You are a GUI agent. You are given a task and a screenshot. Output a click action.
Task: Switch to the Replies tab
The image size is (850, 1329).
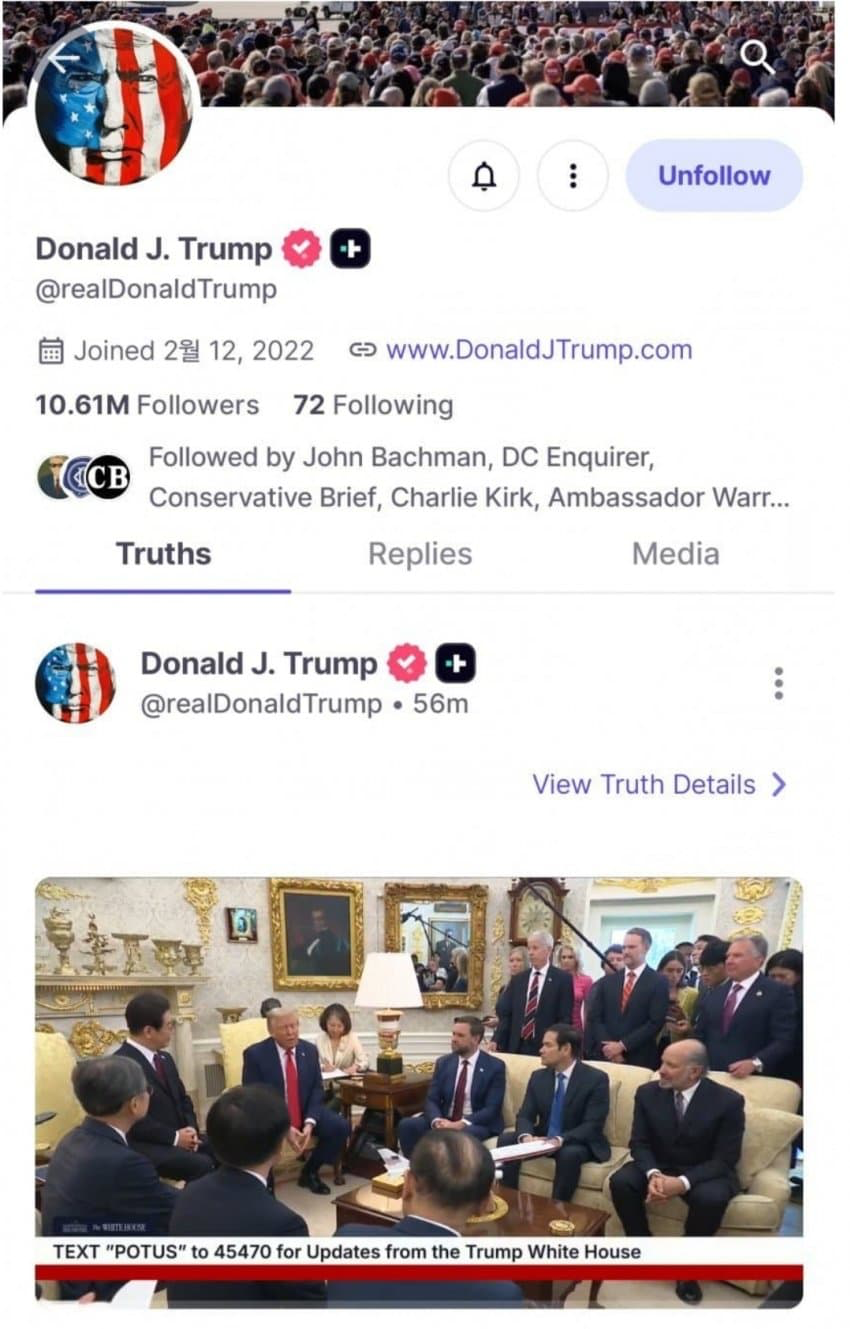[x=420, y=554]
